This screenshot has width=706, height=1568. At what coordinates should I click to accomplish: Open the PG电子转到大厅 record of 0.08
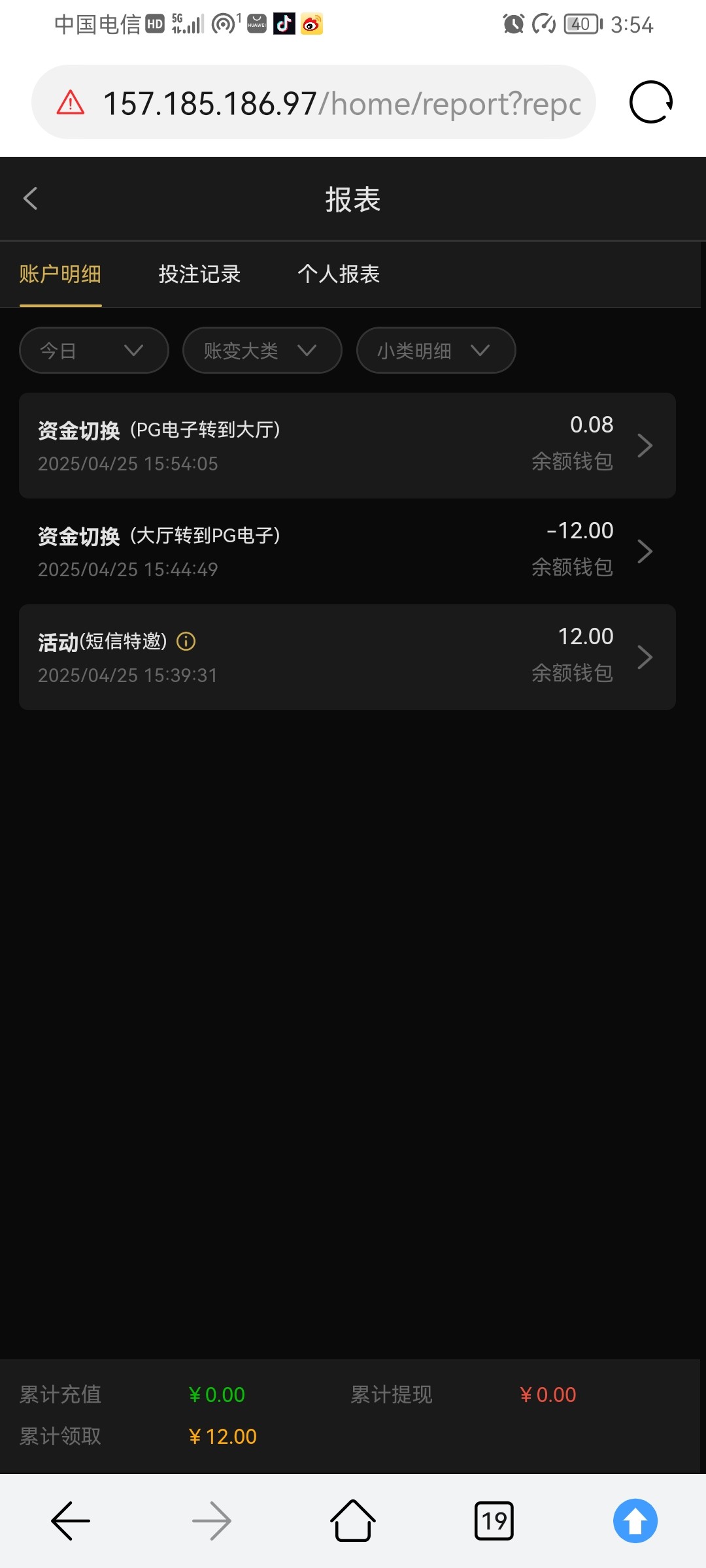click(347, 446)
